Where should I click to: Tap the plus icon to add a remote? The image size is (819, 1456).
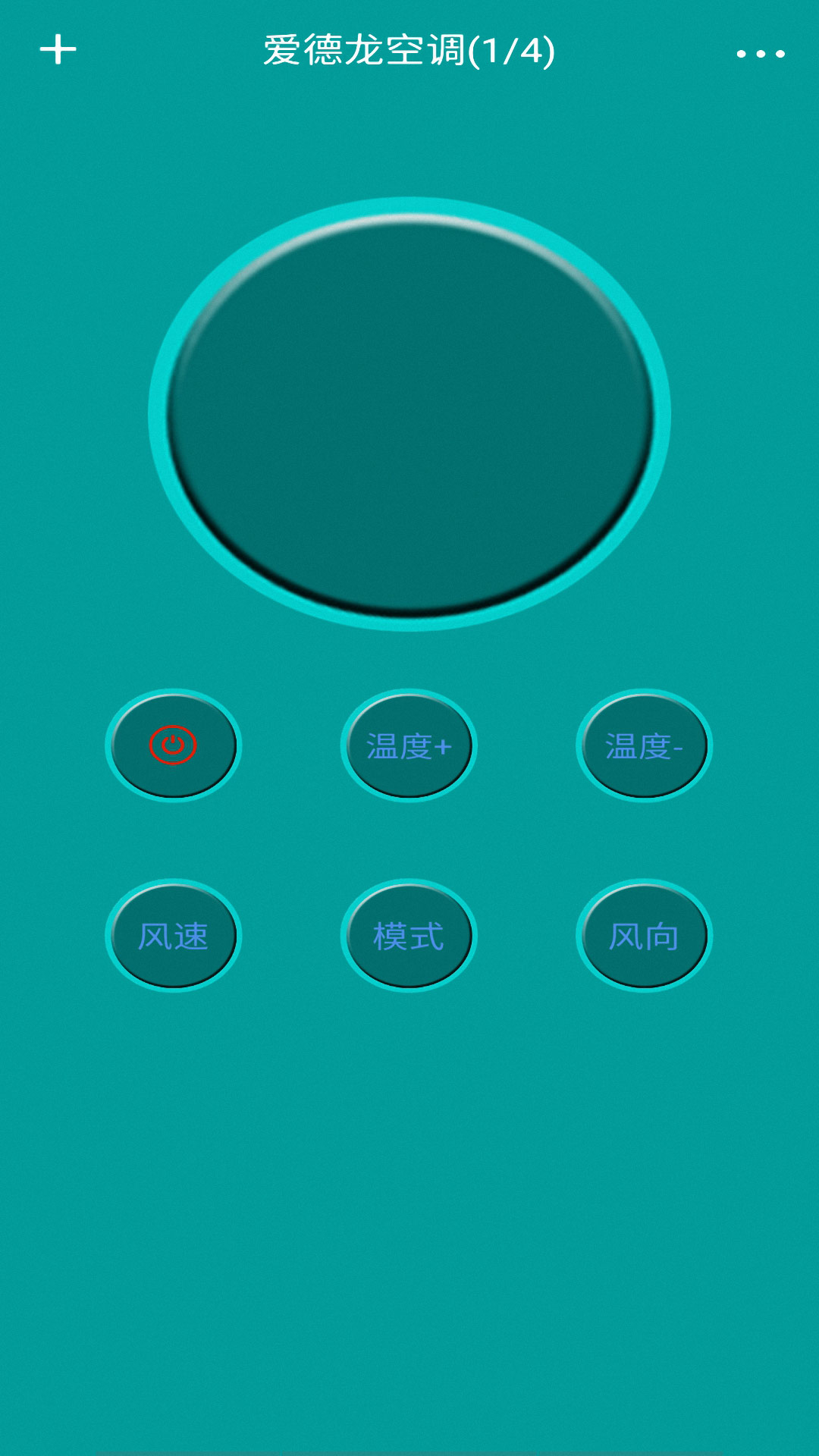pyautogui.click(x=58, y=50)
